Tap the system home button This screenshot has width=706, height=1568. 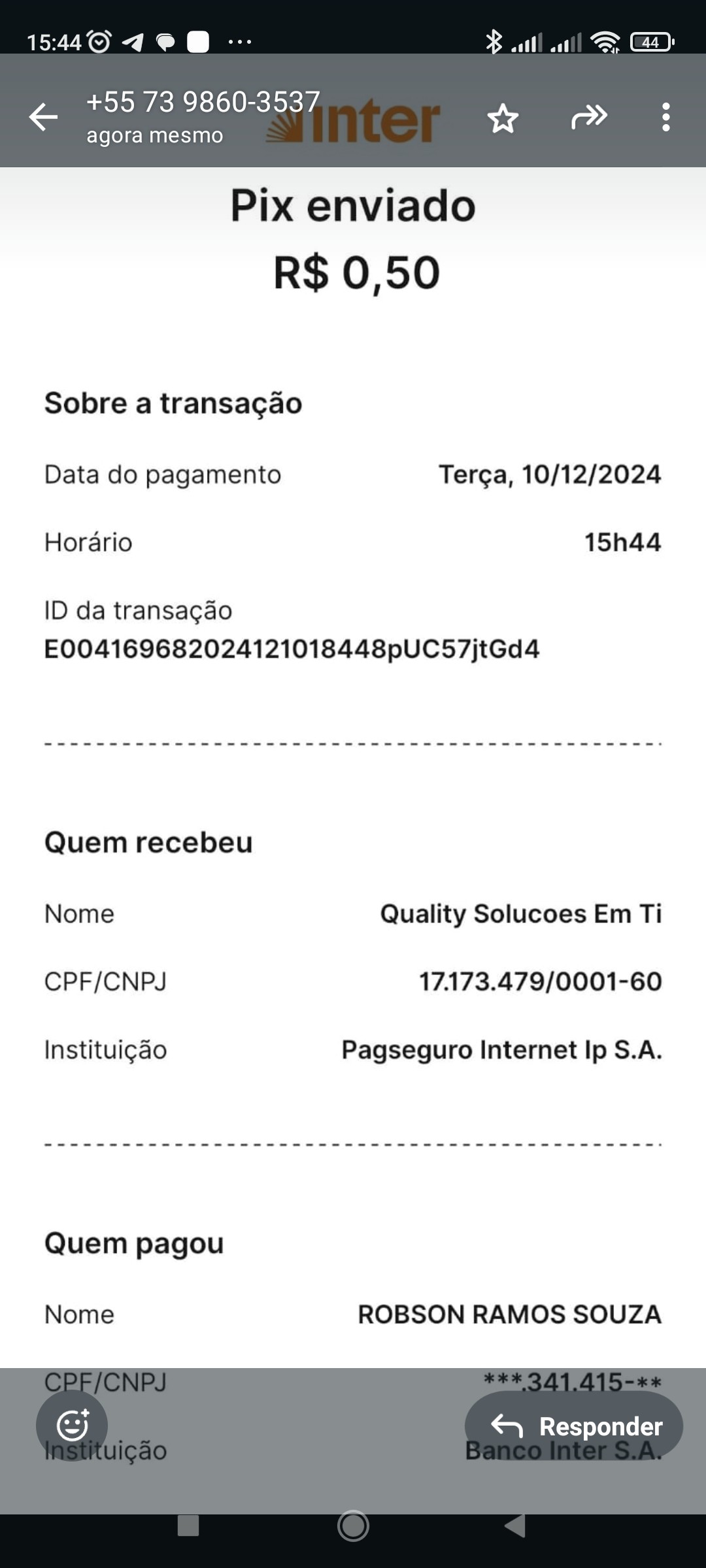pos(353,1526)
